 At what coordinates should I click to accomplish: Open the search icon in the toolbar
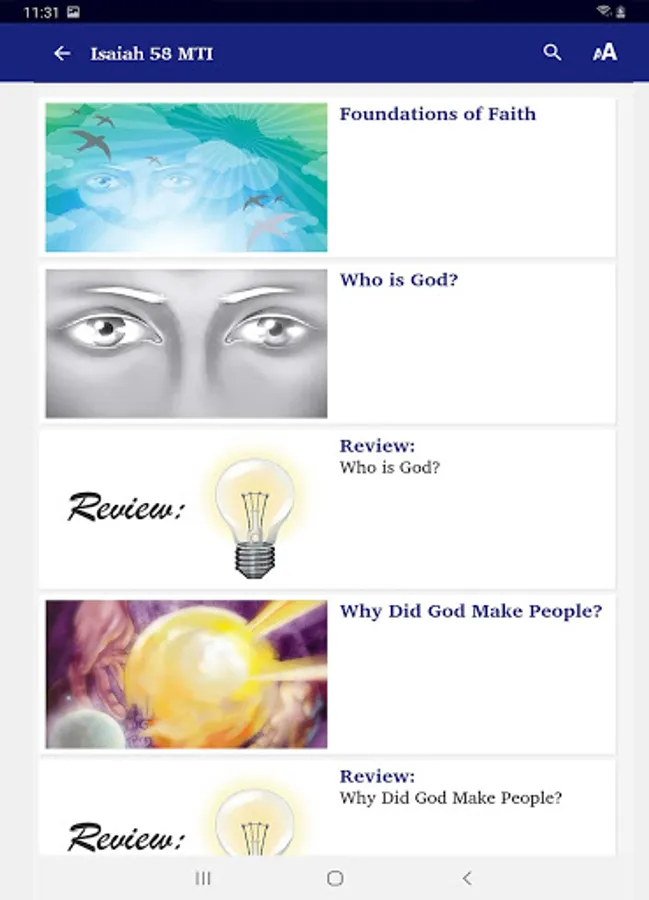pyautogui.click(x=552, y=53)
